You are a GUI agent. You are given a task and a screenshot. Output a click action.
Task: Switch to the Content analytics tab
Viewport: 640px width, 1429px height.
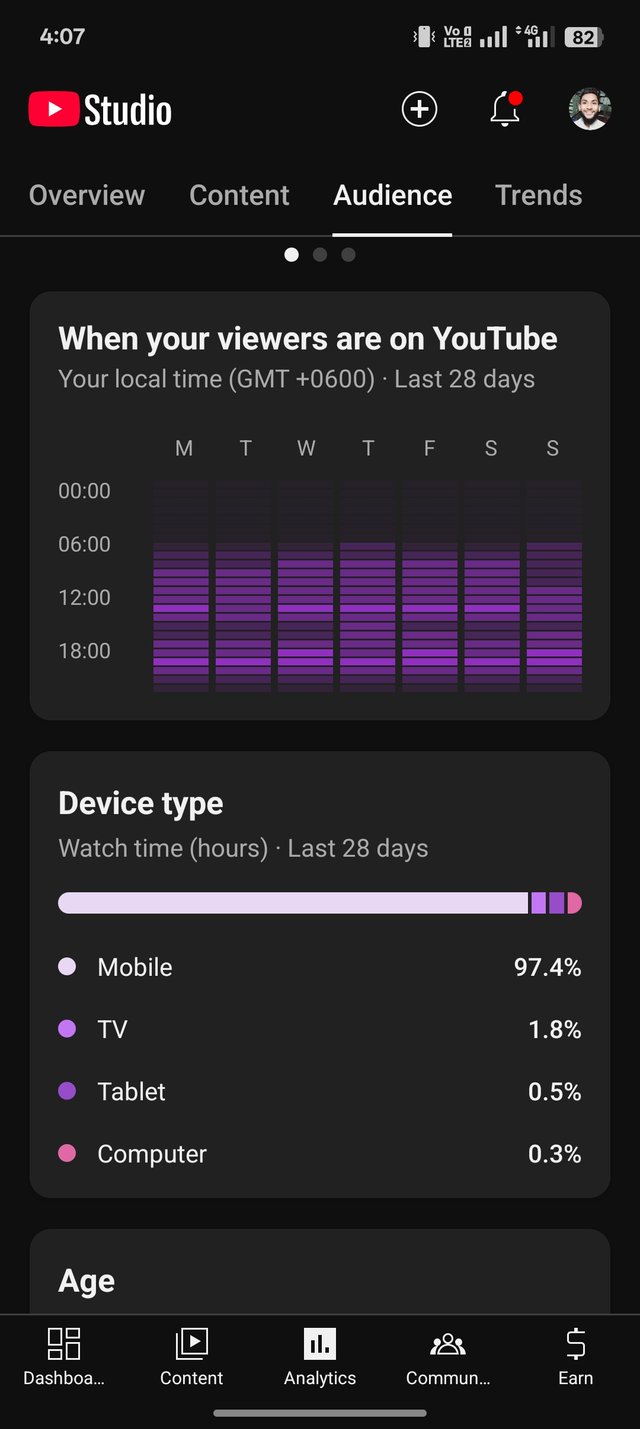click(x=239, y=195)
